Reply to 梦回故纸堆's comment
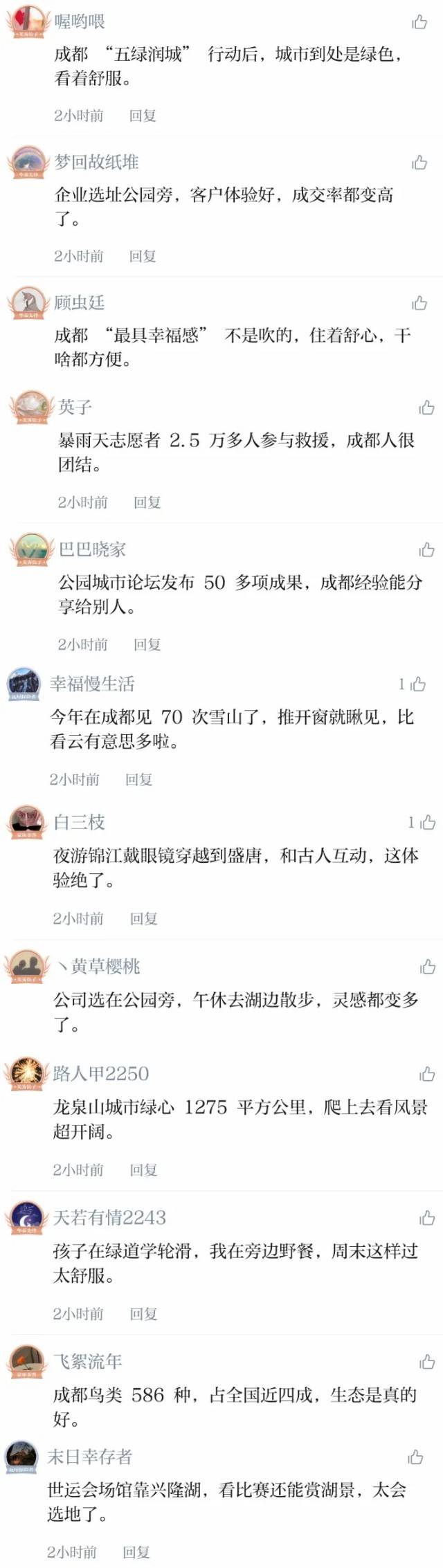This screenshot has width=443, height=1568. 143,256
